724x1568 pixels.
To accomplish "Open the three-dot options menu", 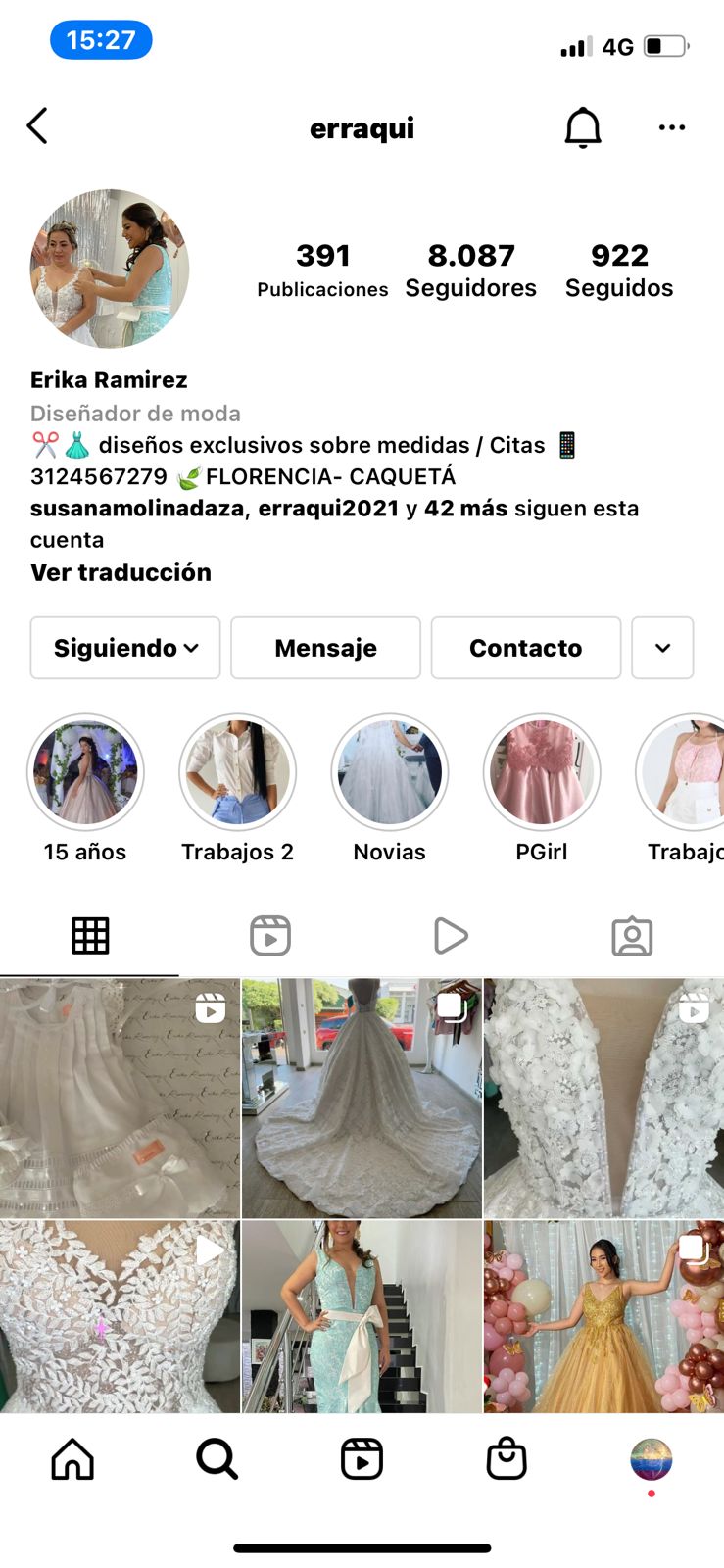I will pyautogui.click(x=672, y=127).
